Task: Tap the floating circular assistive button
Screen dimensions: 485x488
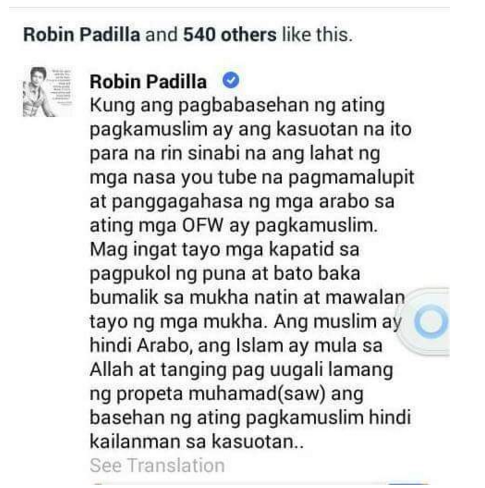Action: (x=430, y=321)
